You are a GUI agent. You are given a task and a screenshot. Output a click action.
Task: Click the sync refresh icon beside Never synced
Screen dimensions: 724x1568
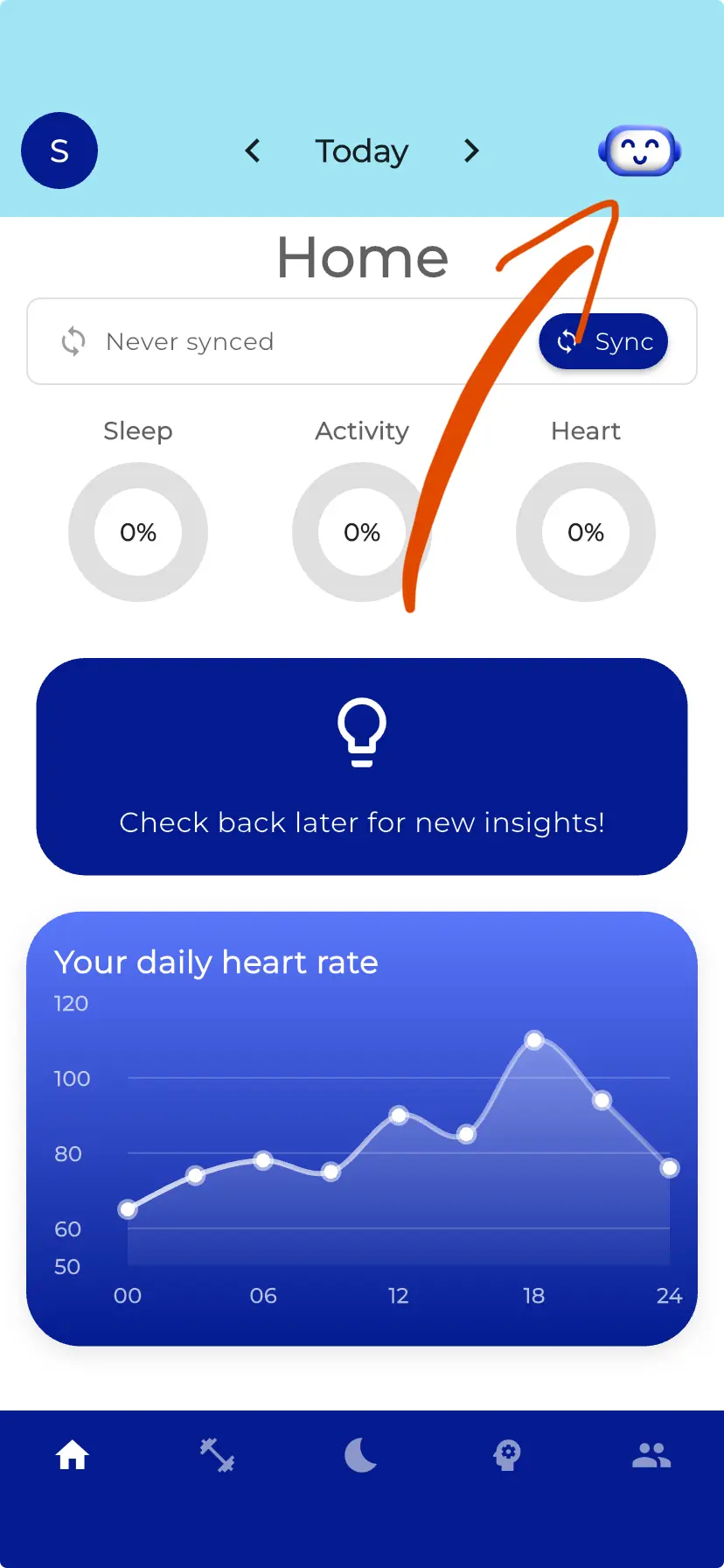point(73,341)
